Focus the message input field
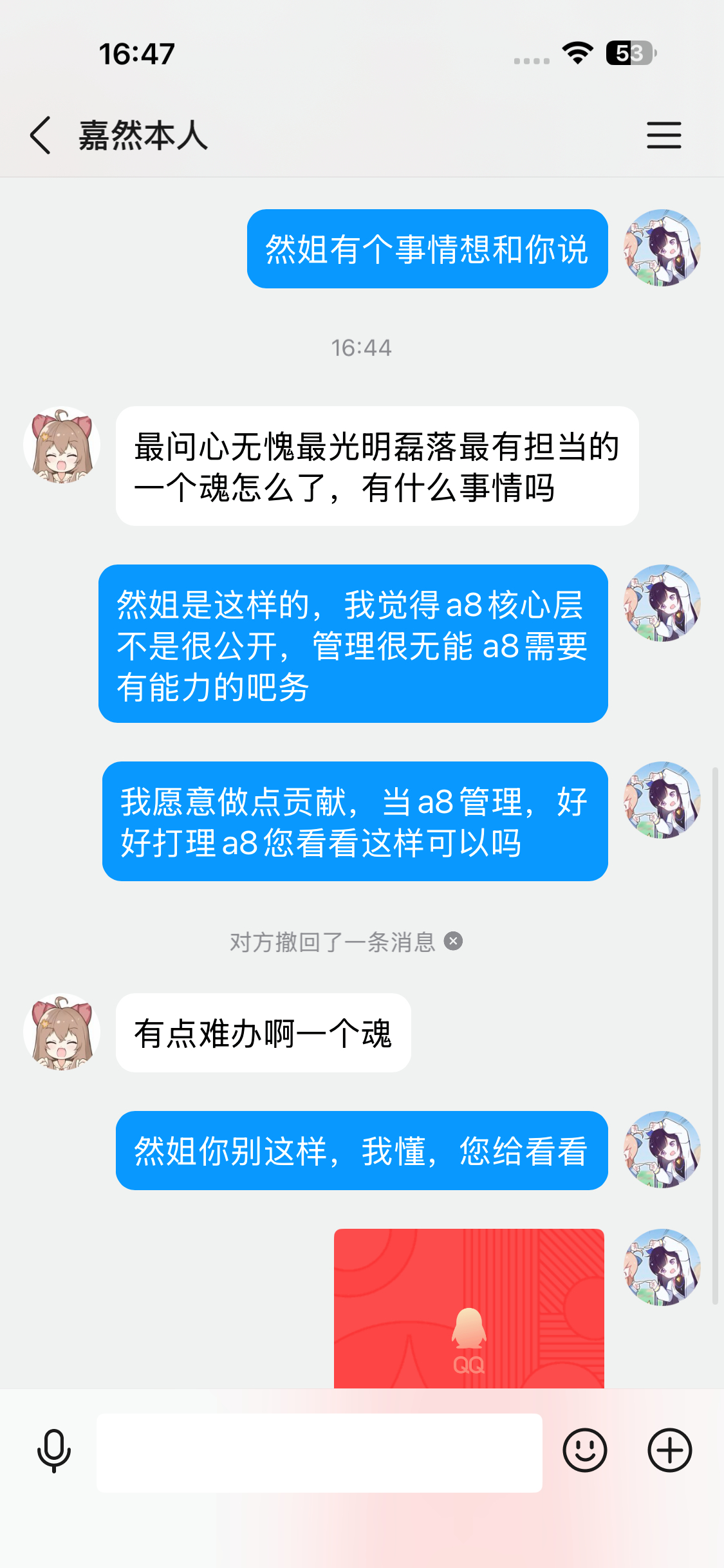724x1568 pixels. click(x=319, y=1452)
